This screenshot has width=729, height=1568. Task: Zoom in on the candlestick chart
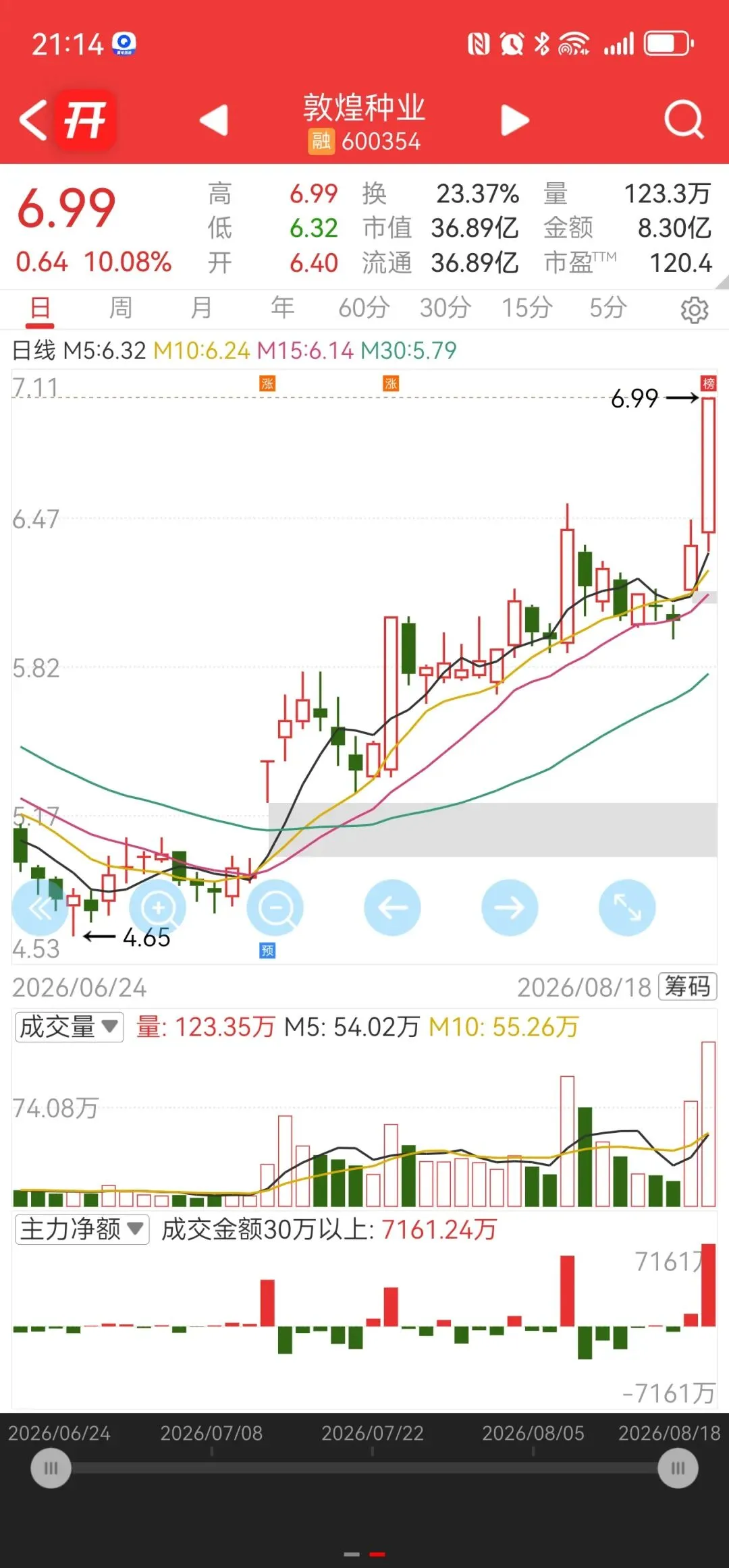(157, 907)
